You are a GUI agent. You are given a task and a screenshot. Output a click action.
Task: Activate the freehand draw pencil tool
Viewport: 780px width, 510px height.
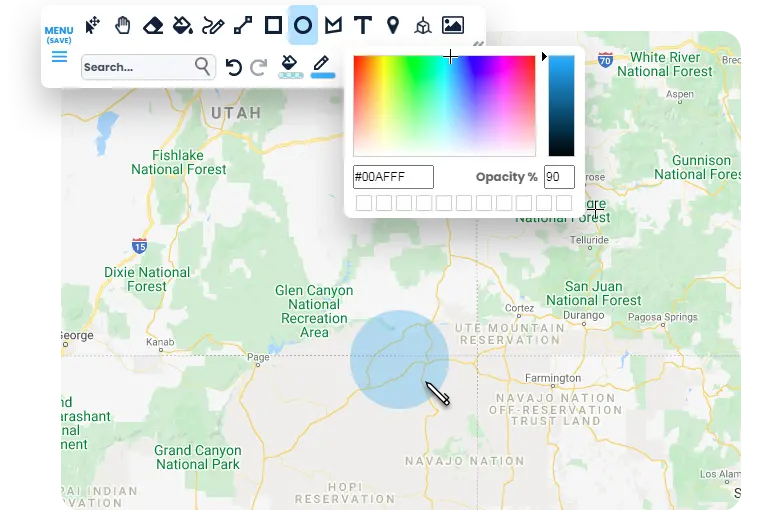(x=213, y=25)
